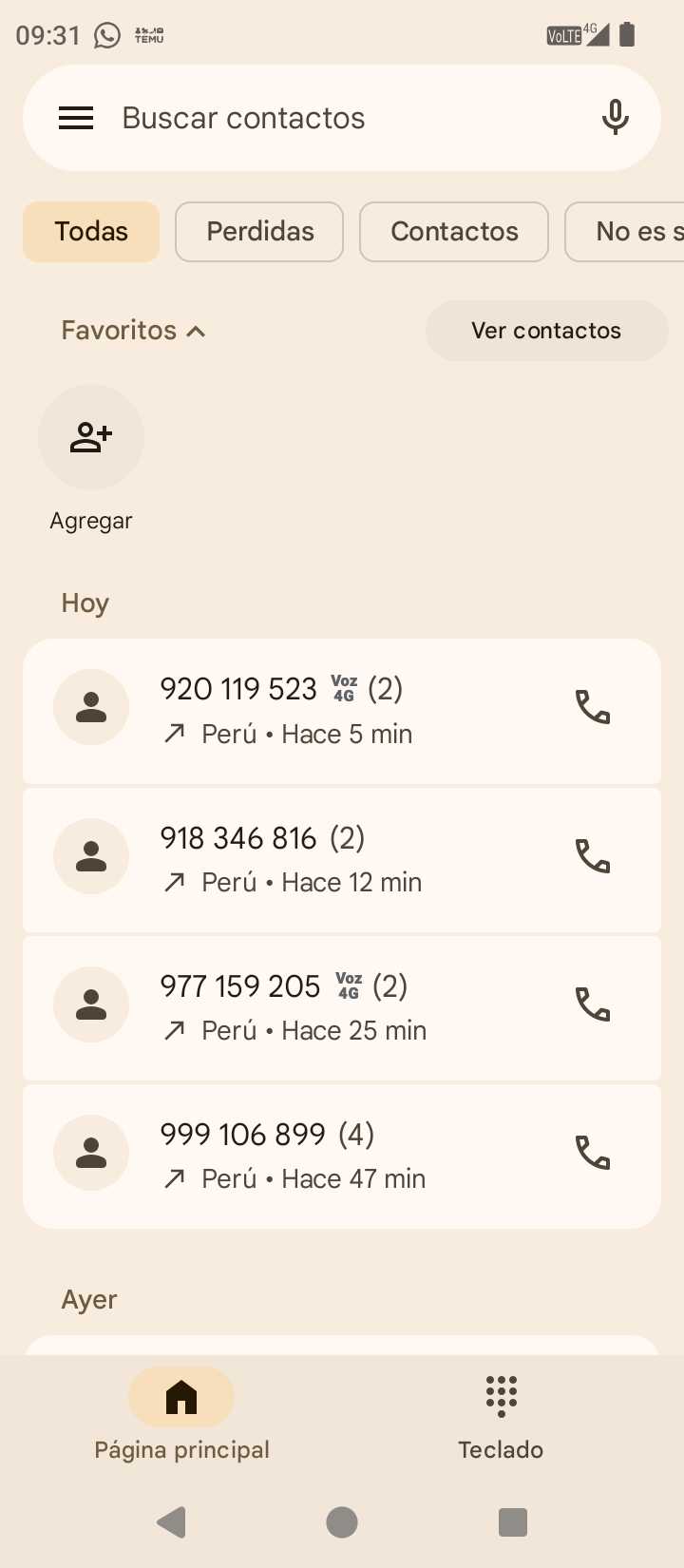Start voice search with the microphone

click(615, 118)
